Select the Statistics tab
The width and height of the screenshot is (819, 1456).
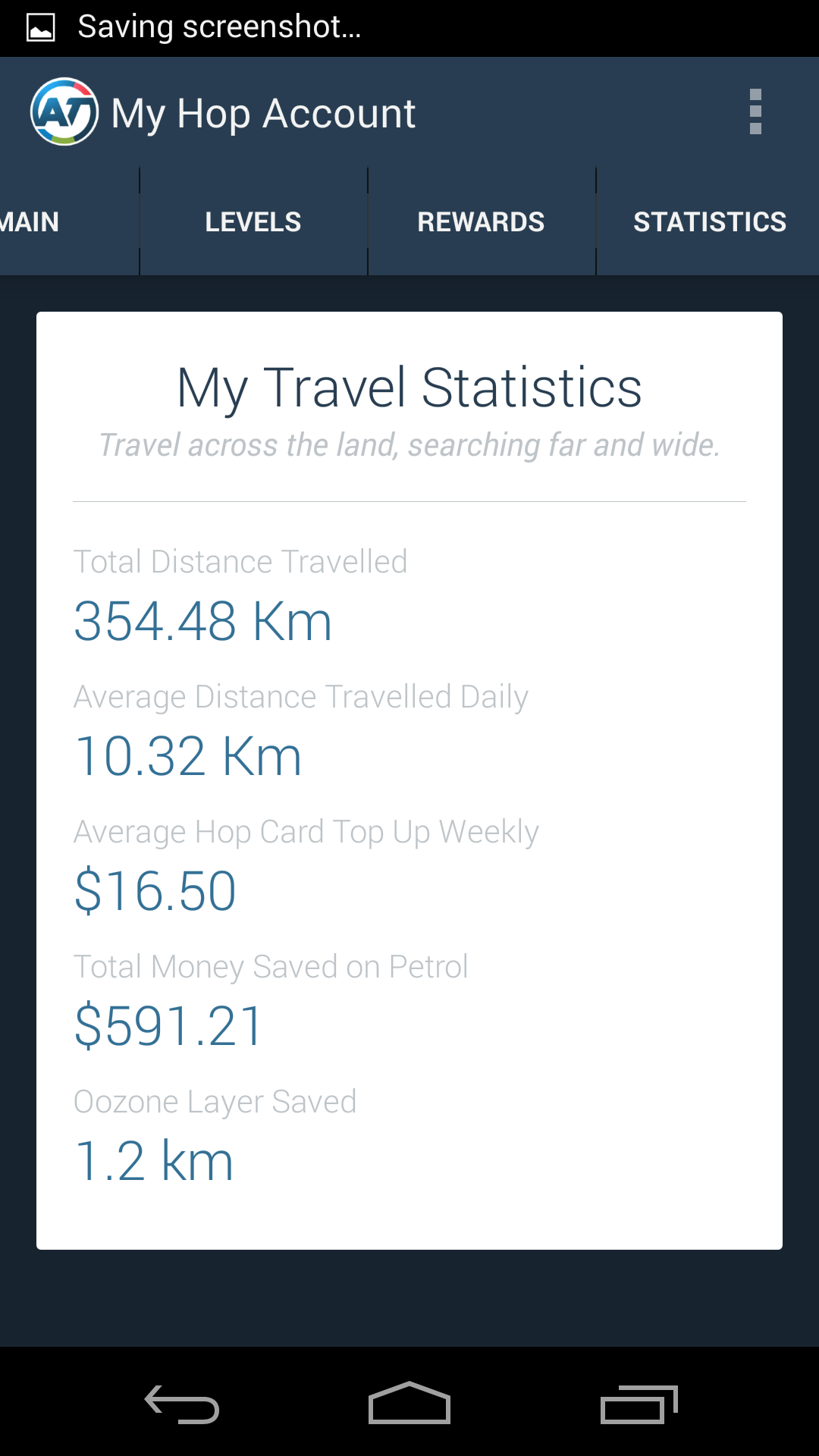709,221
